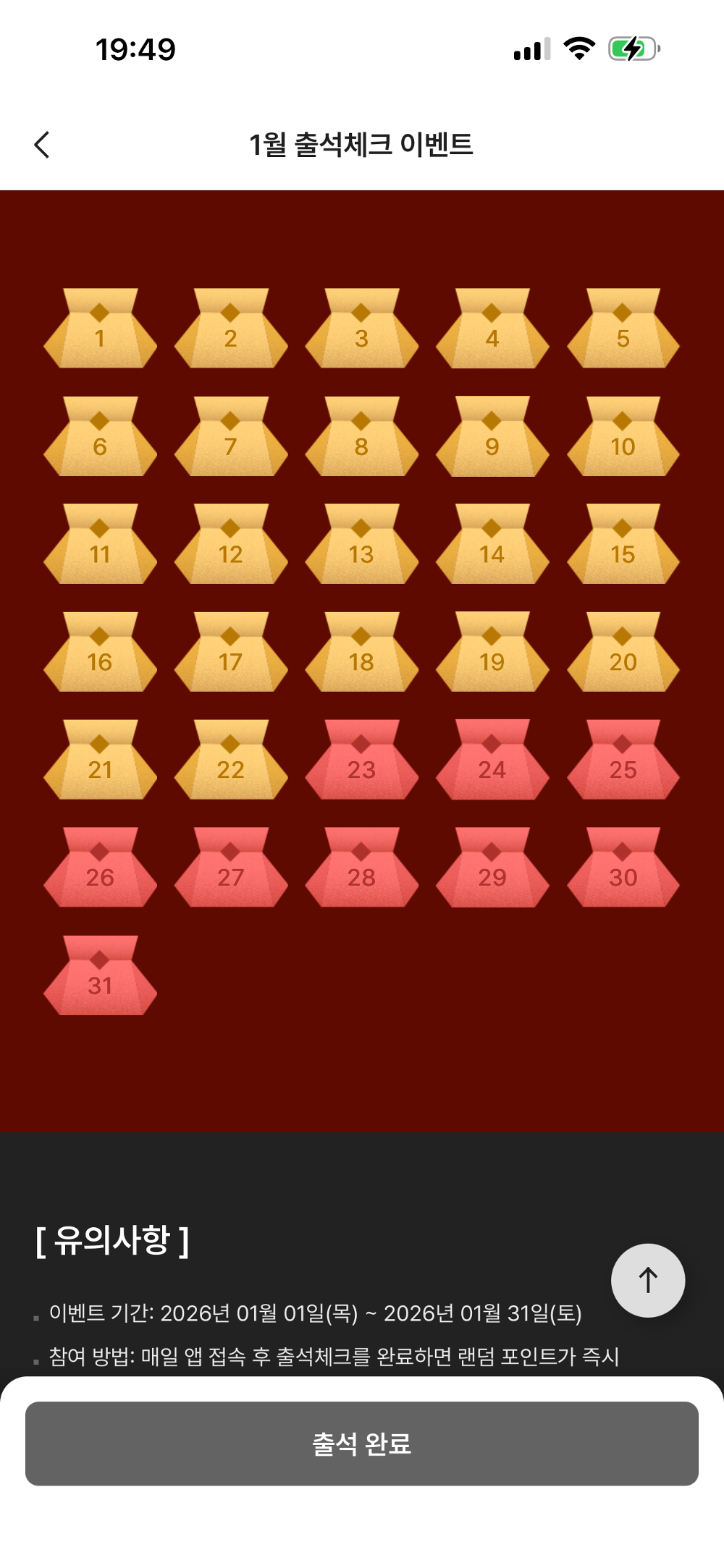Tap the day 15 gold pouch
This screenshot has height=1568, width=724.
point(623,546)
